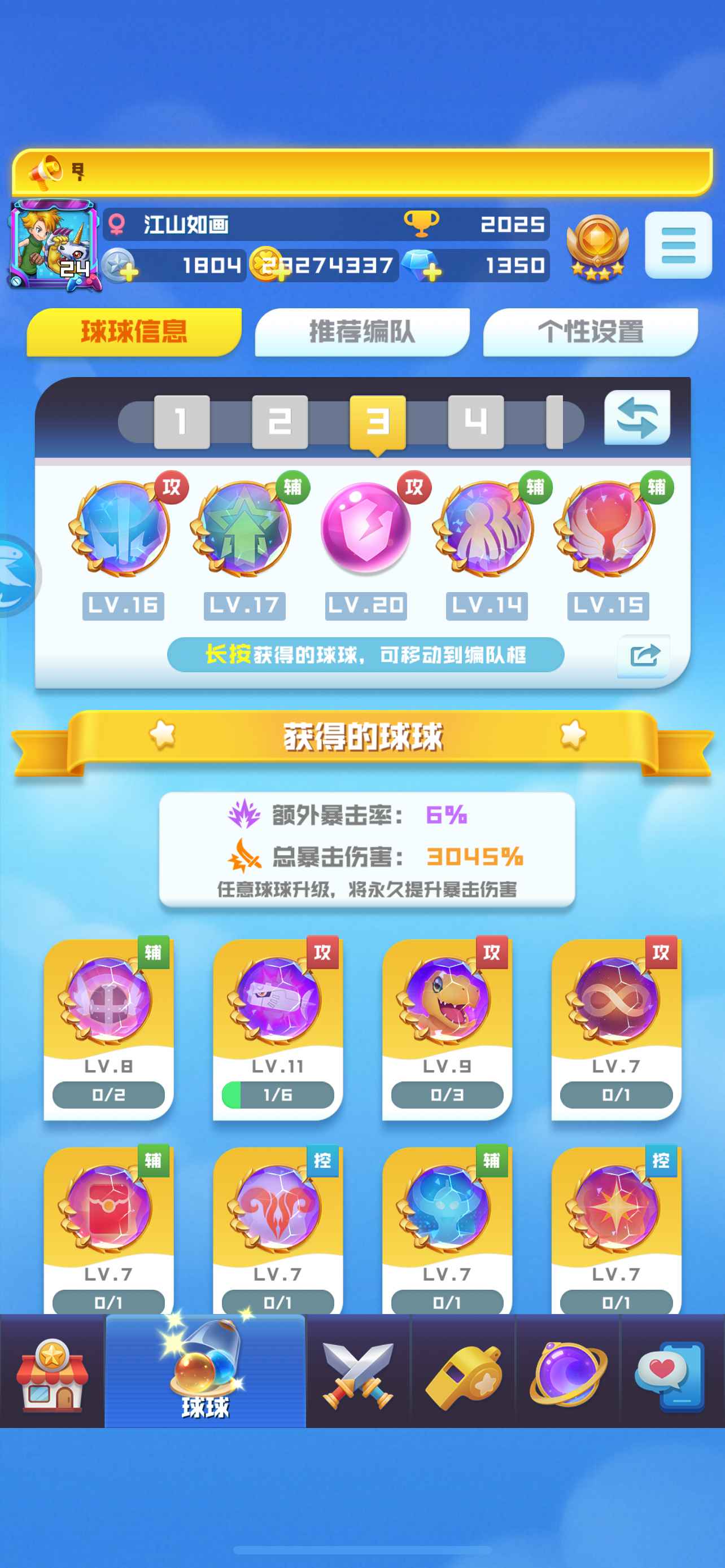Open the LV.20 pink shield ball
This screenshot has height=1568, width=725.
click(x=365, y=528)
